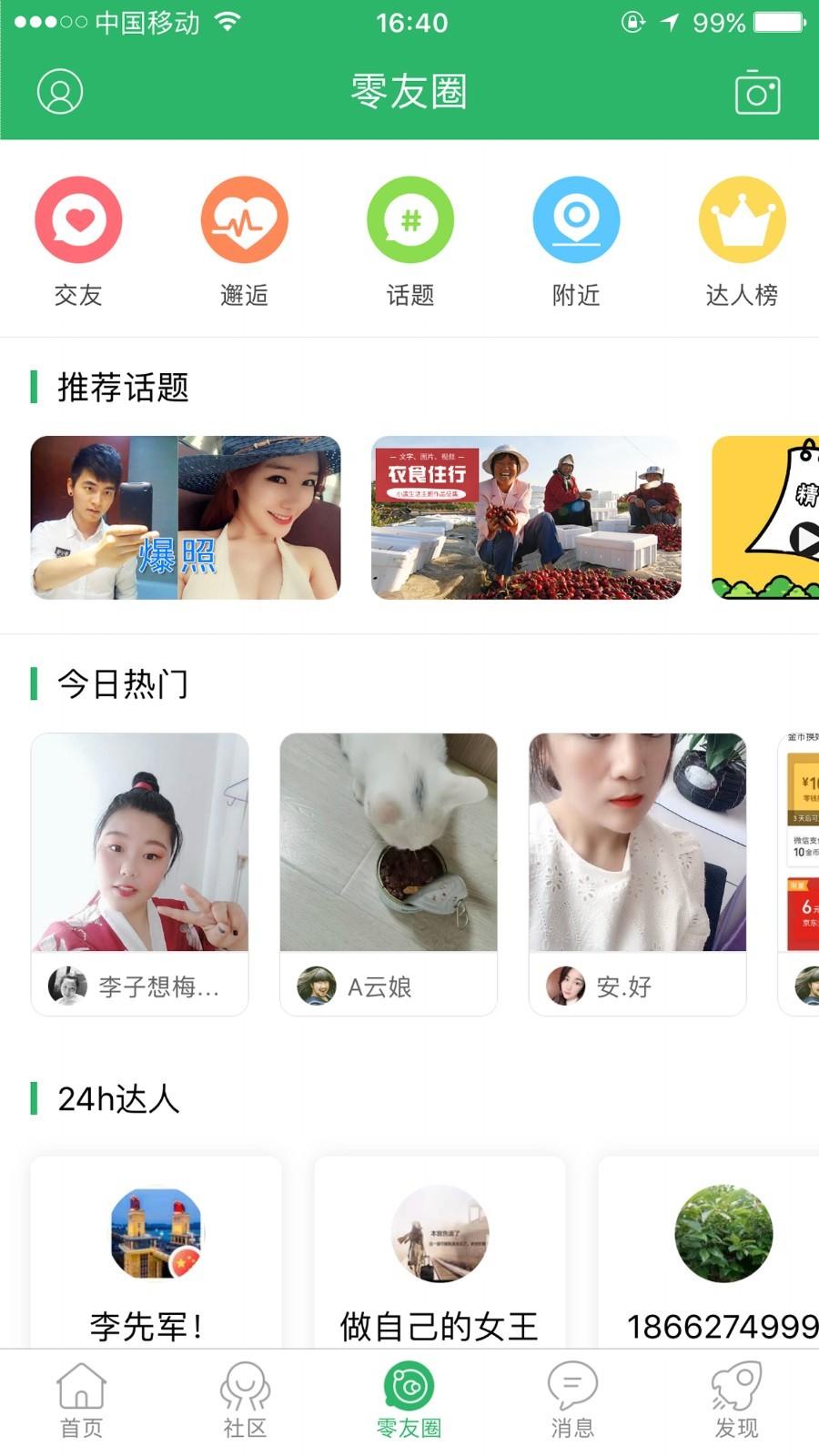819x1456 pixels.
Task: Open 做自己的女王's circular avatar
Action: click(x=439, y=1236)
